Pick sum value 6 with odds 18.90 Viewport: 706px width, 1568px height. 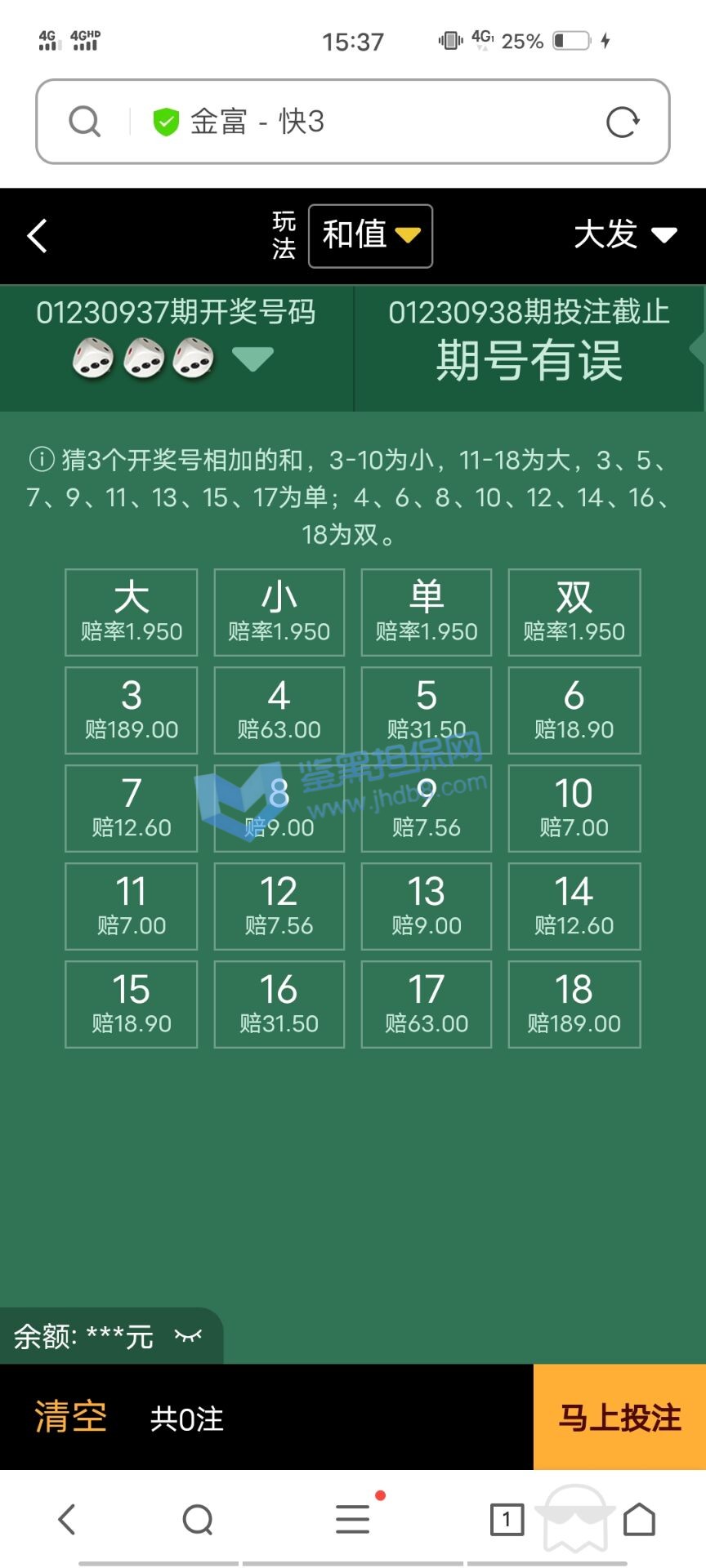pyautogui.click(x=574, y=710)
